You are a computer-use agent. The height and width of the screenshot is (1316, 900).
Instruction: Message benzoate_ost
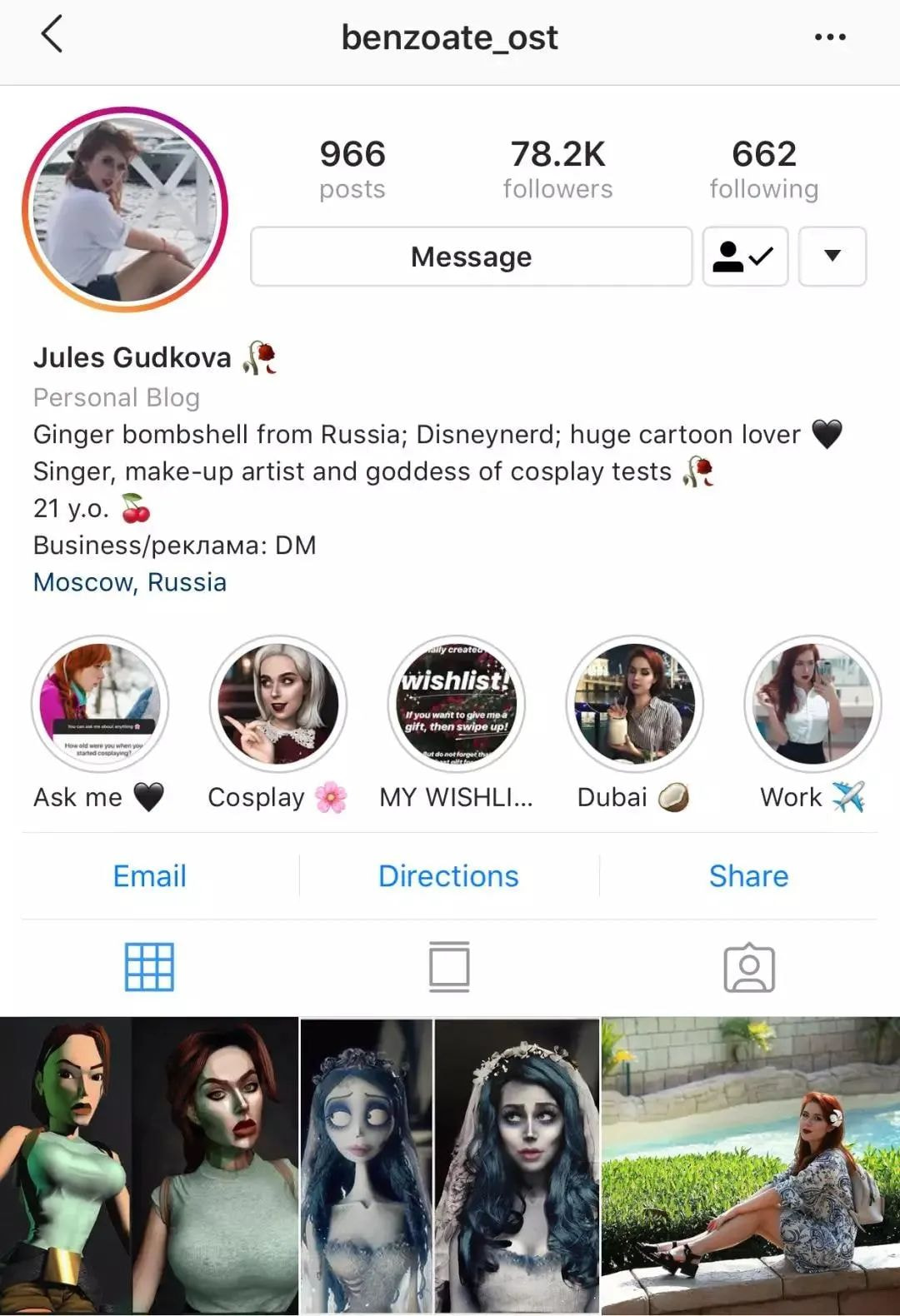471,257
